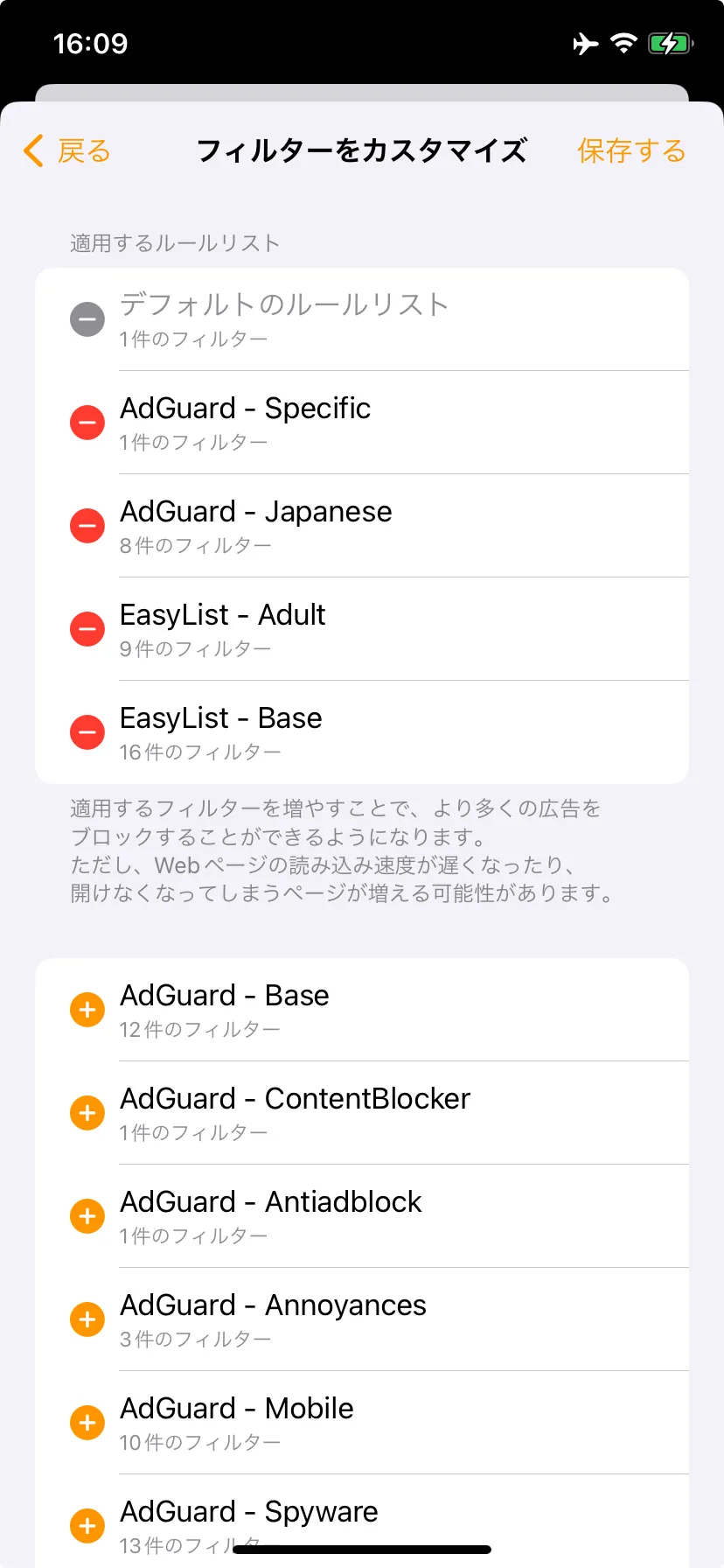This screenshot has width=724, height=1568.
Task: Add the AdGuard - Base rule list
Action: click(x=87, y=1010)
